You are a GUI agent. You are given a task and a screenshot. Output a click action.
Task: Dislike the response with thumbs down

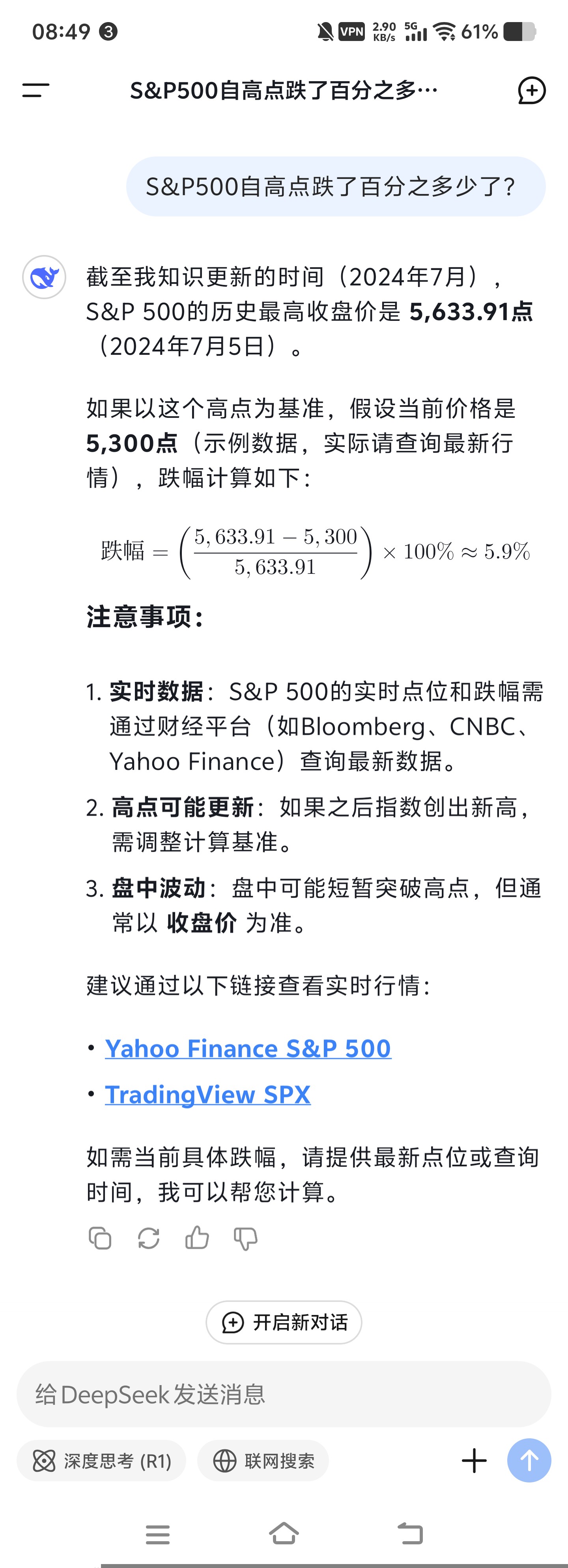[246, 1239]
